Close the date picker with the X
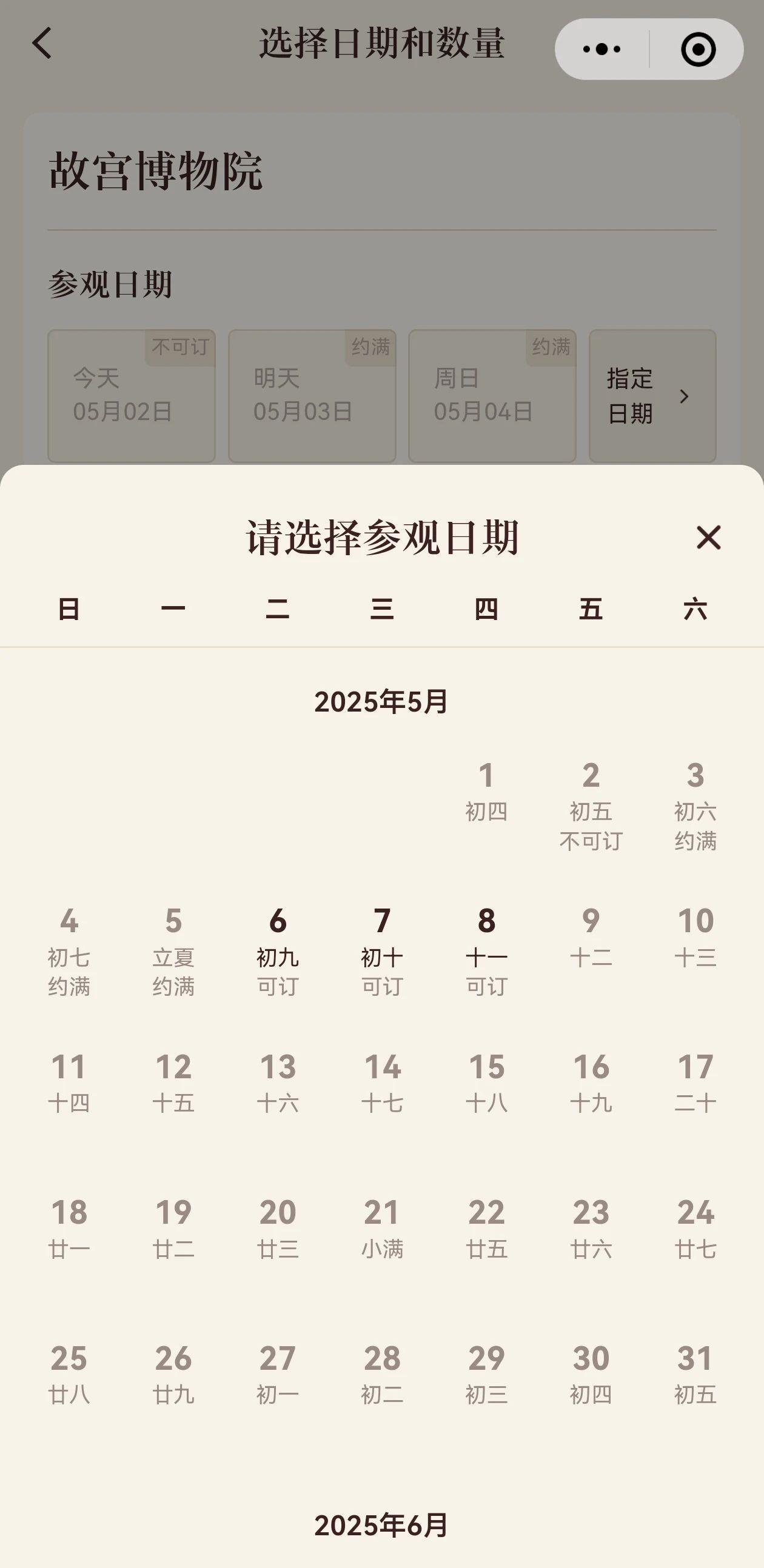Viewport: 764px width, 1568px height. pyautogui.click(x=708, y=538)
